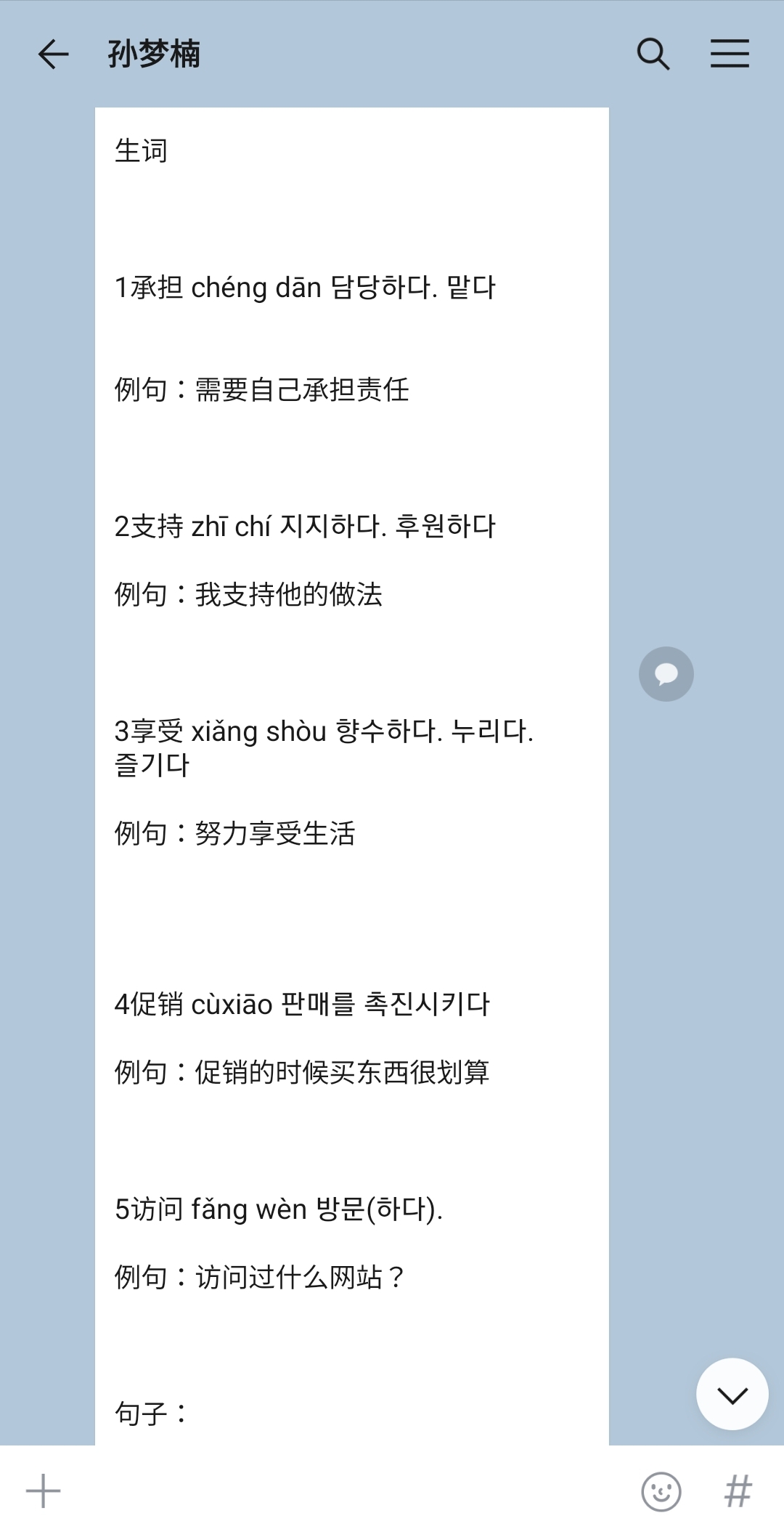Jump to the latest message

point(732,1394)
